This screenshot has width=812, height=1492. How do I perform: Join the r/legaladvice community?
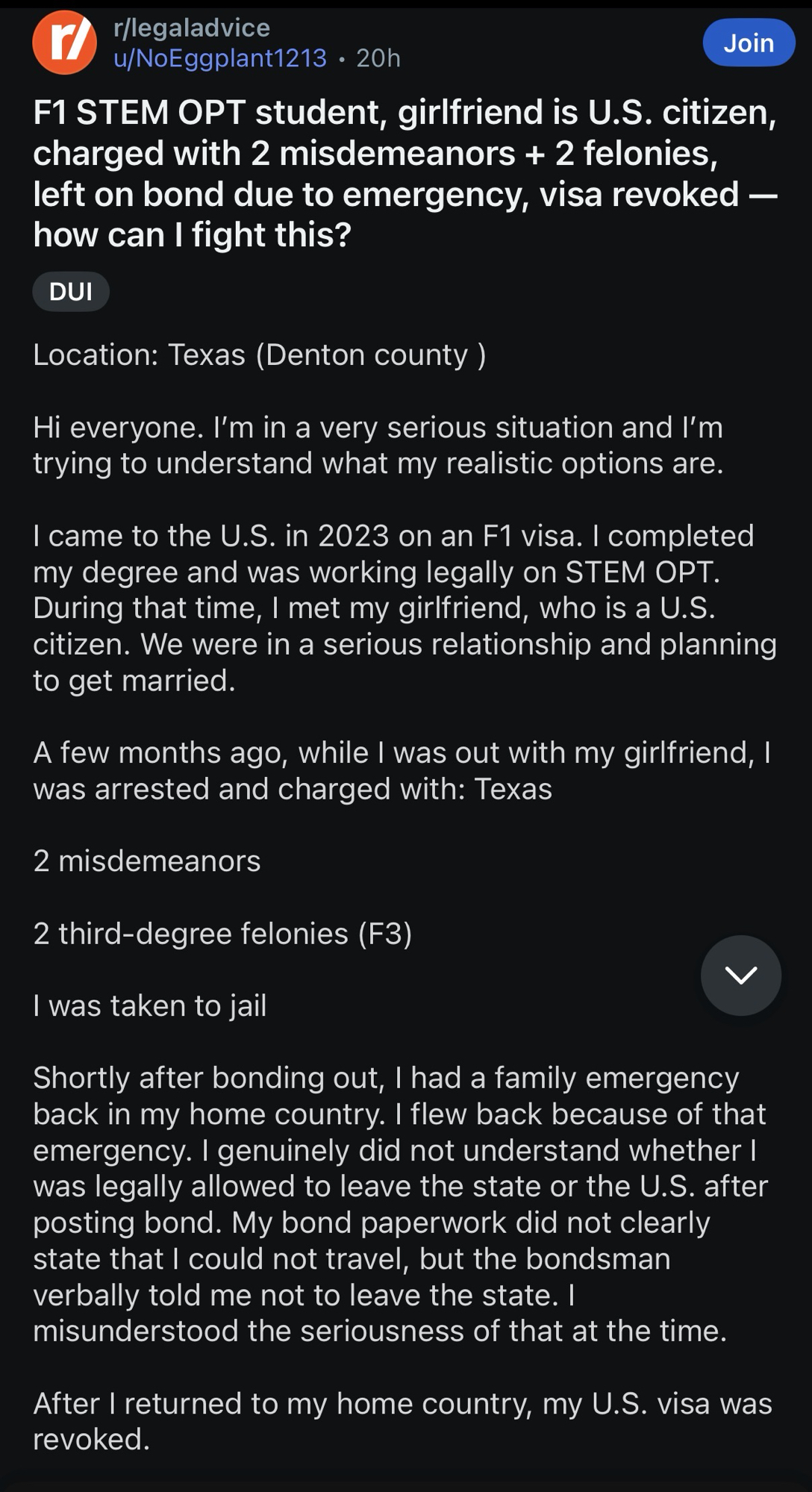pyautogui.click(x=748, y=43)
